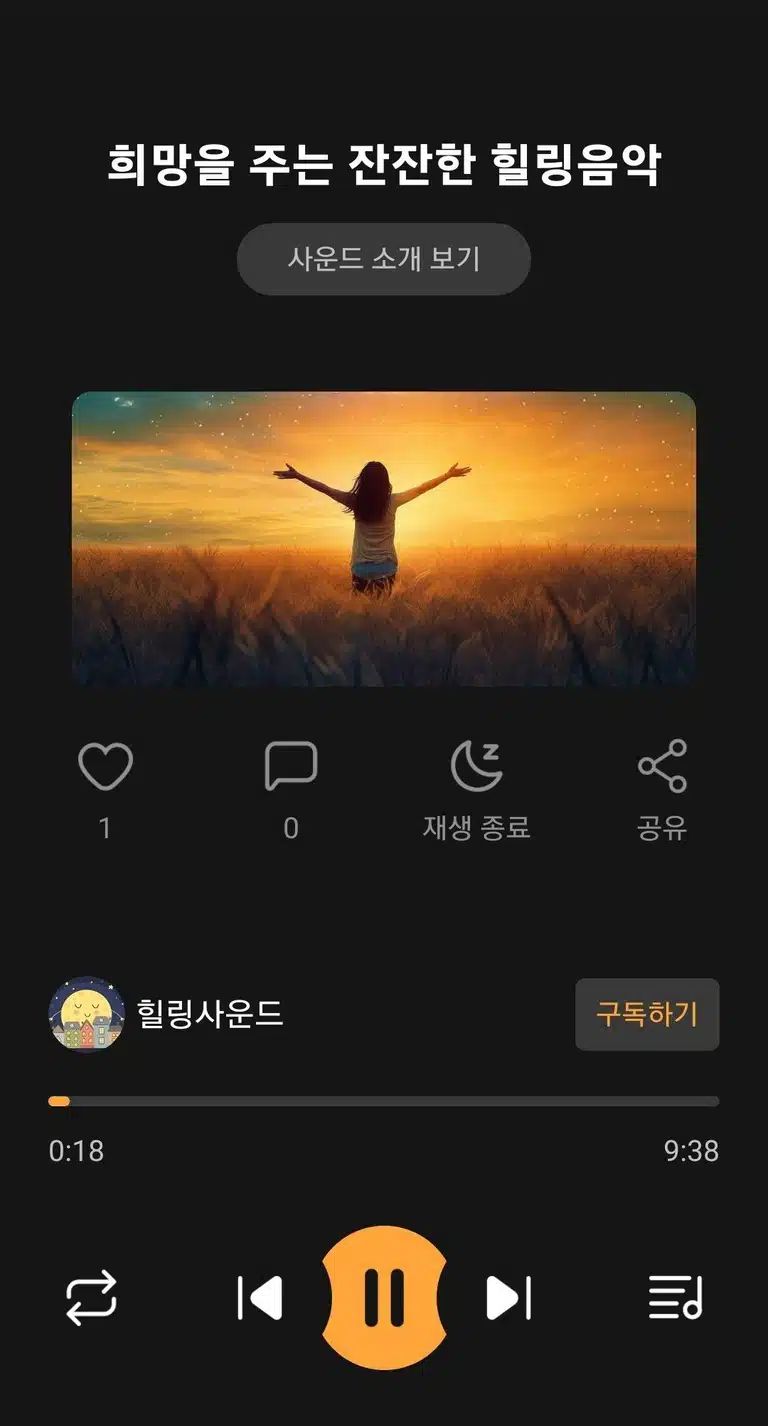Open the 힐링사운드 channel profile
The width and height of the screenshot is (768, 1426).
pyautogui.click(x=166, y=1014)
